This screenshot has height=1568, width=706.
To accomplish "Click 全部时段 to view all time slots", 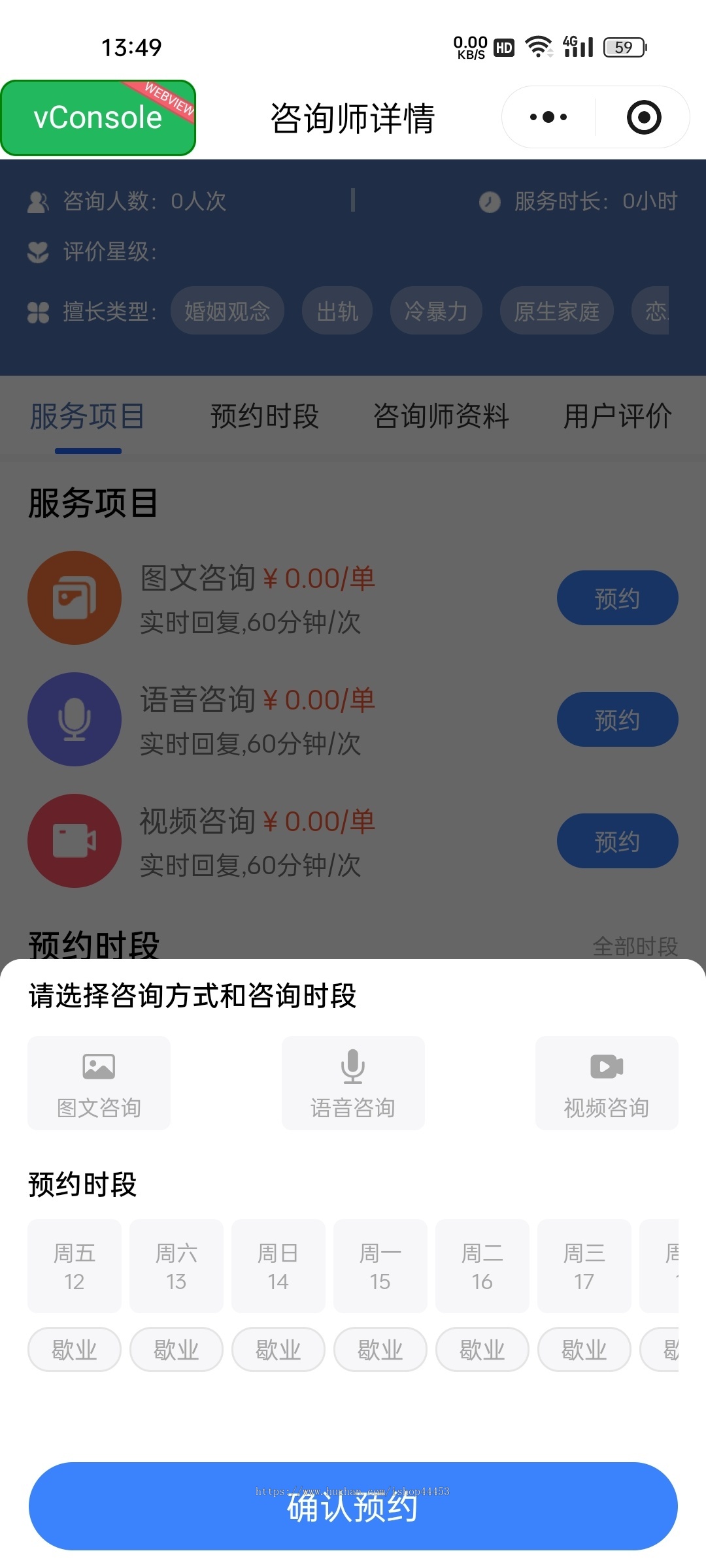I will (635, 947).
